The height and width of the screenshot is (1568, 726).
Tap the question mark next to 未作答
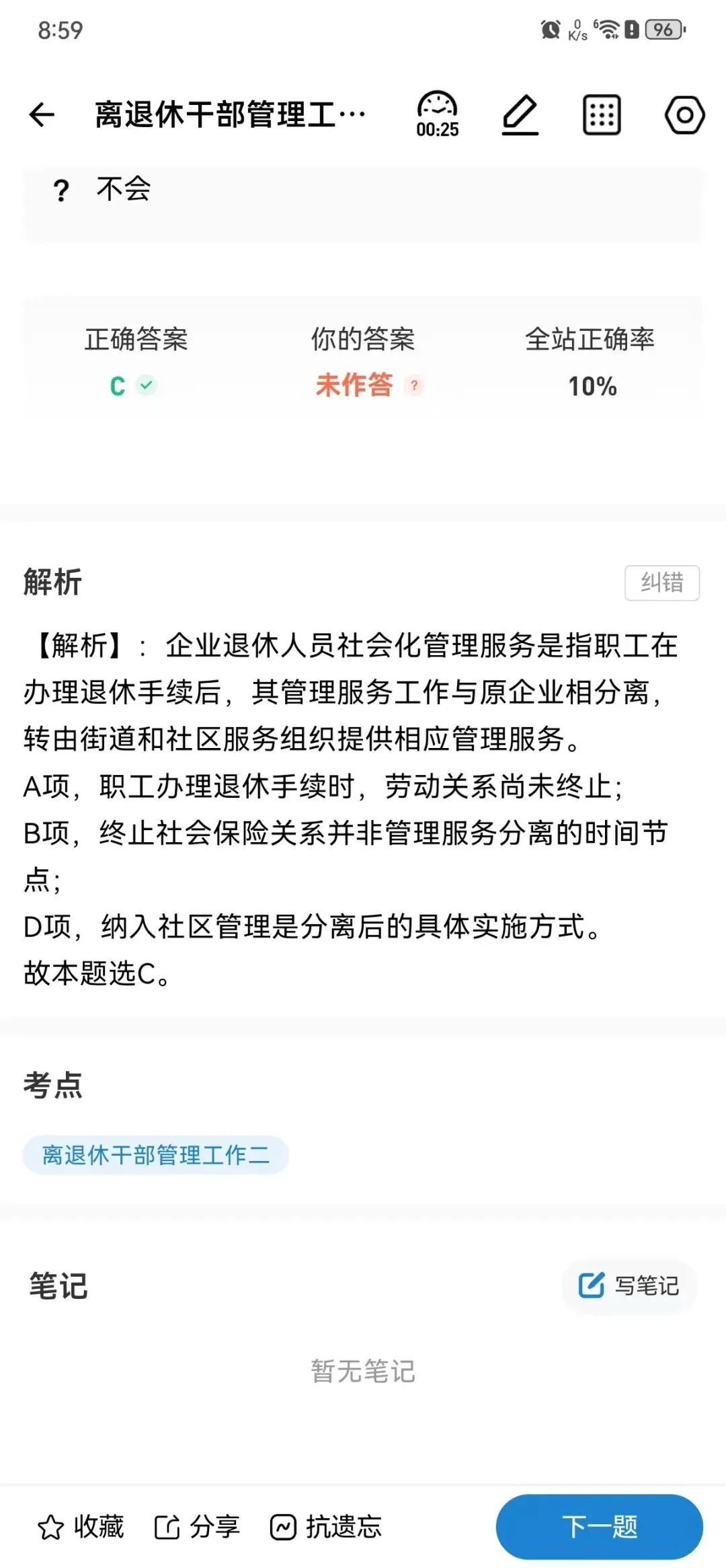414,385
